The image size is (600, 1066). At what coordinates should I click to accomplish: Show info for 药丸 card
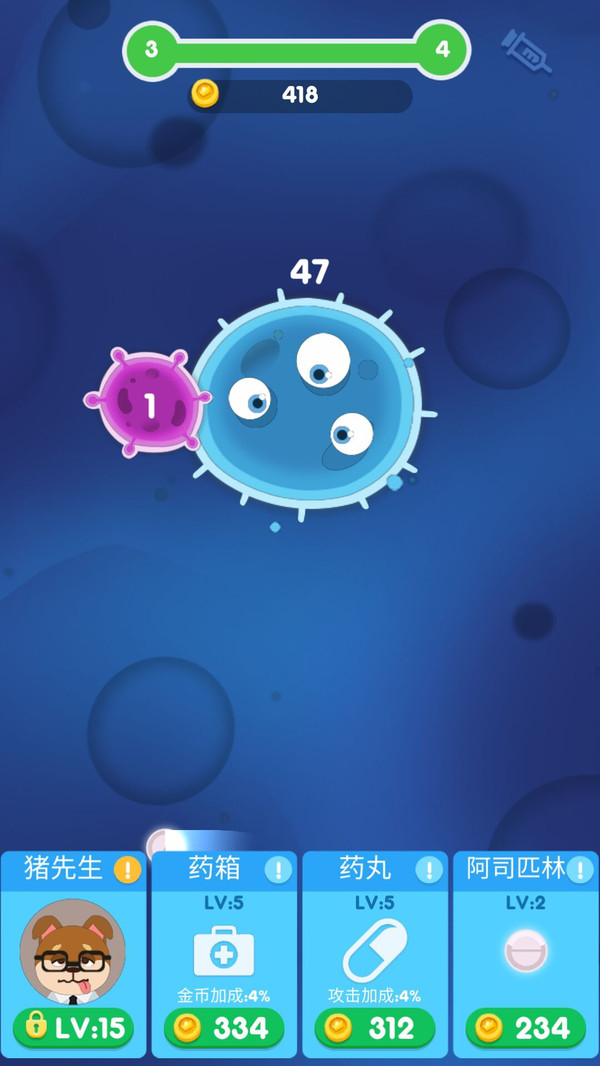(x=429, y=869)
